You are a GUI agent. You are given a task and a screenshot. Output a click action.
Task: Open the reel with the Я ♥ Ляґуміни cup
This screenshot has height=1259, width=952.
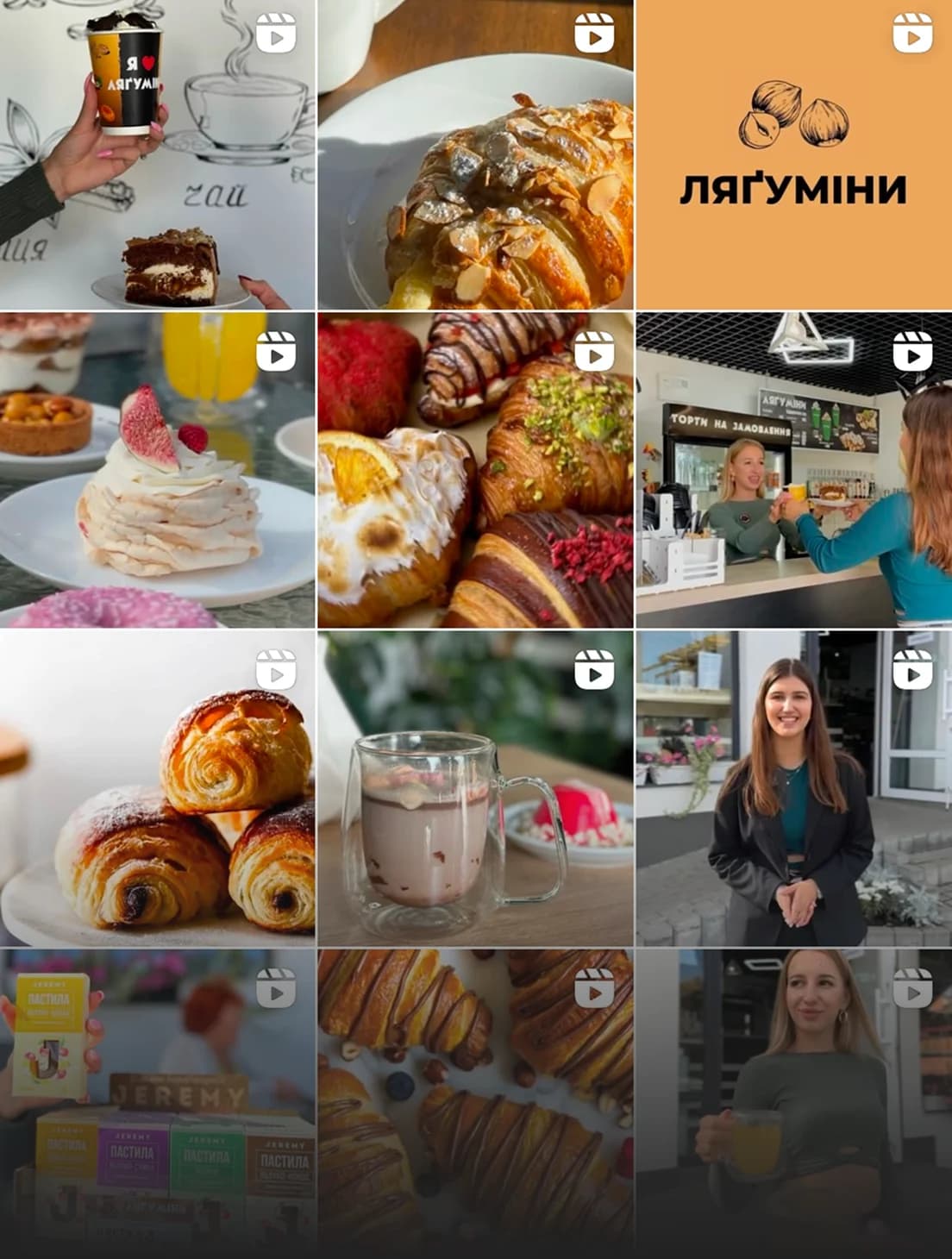tap(157, 155)
